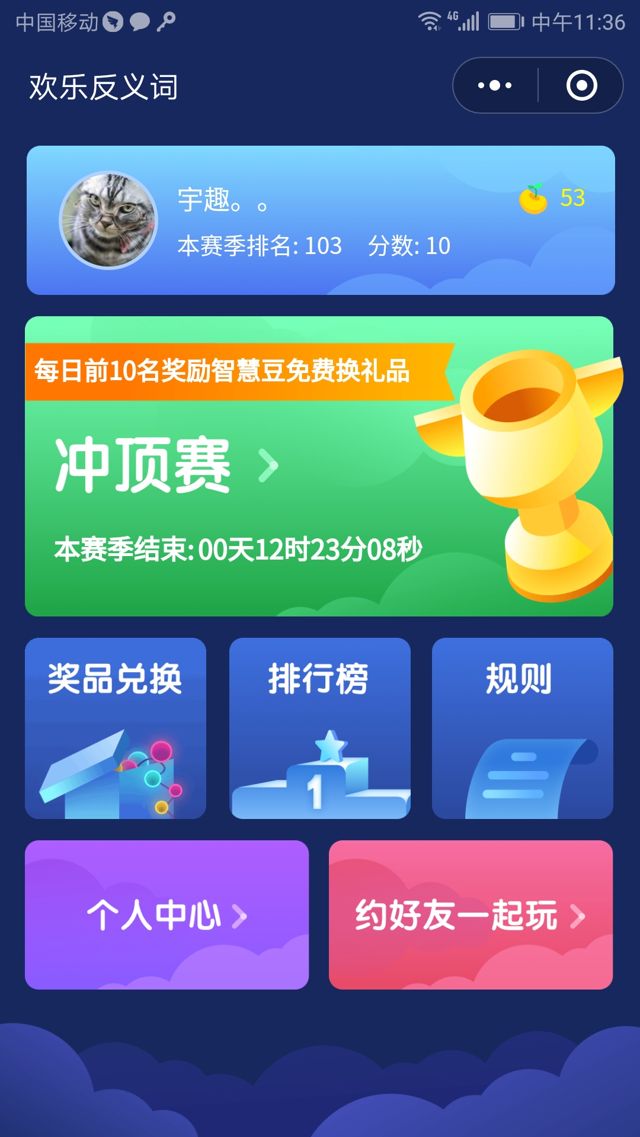This screenshot has width=640, height=1137.
Task: View the 排行榜 leaderboard
Action: 319,728
